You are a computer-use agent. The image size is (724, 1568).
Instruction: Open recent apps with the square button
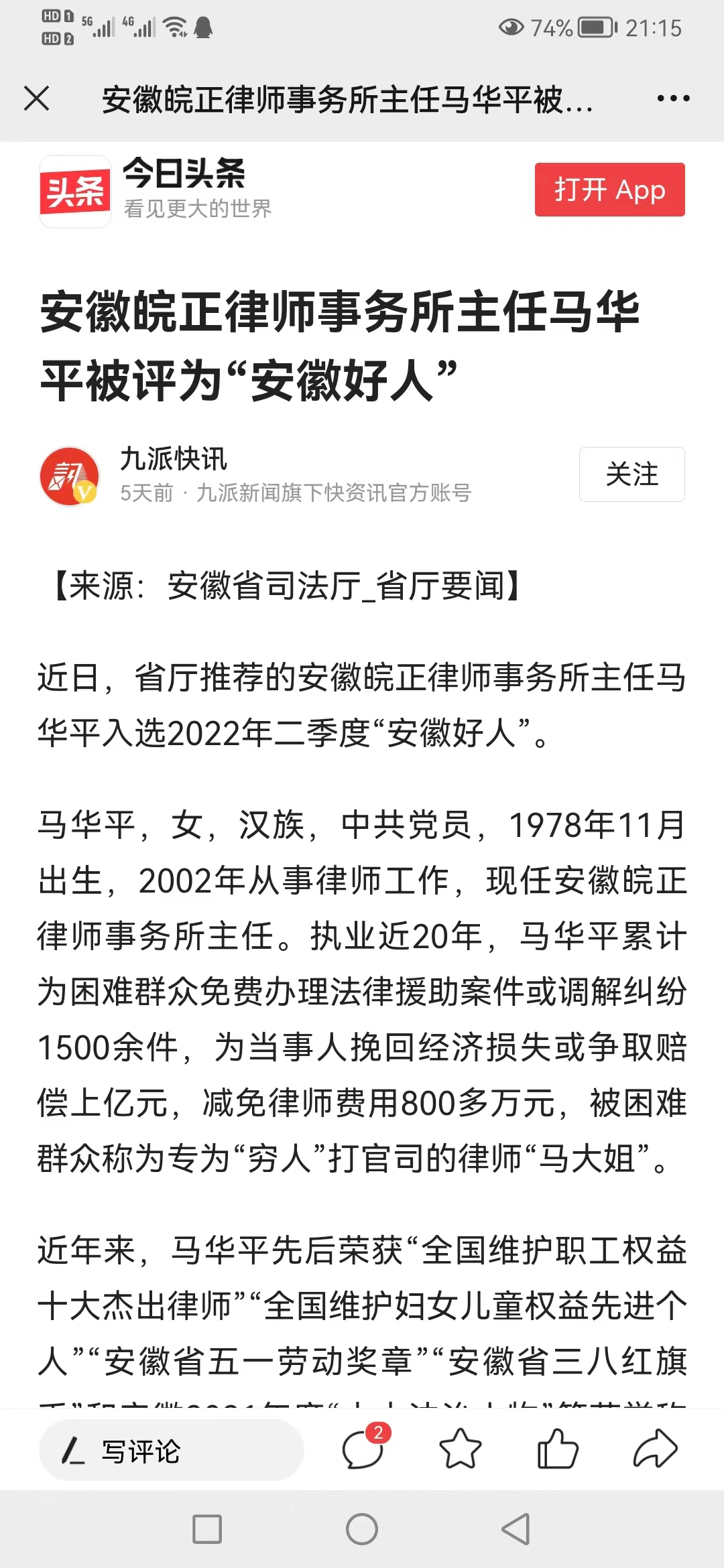(207, 1529)
